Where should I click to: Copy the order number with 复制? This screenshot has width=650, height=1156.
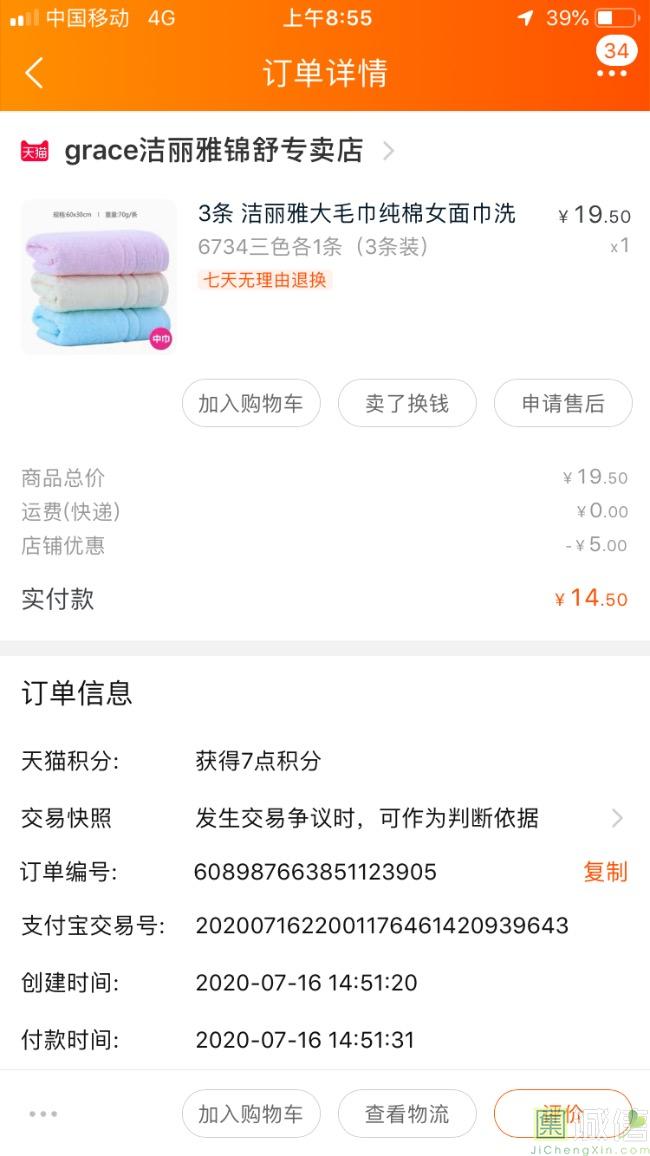[604, 872]
